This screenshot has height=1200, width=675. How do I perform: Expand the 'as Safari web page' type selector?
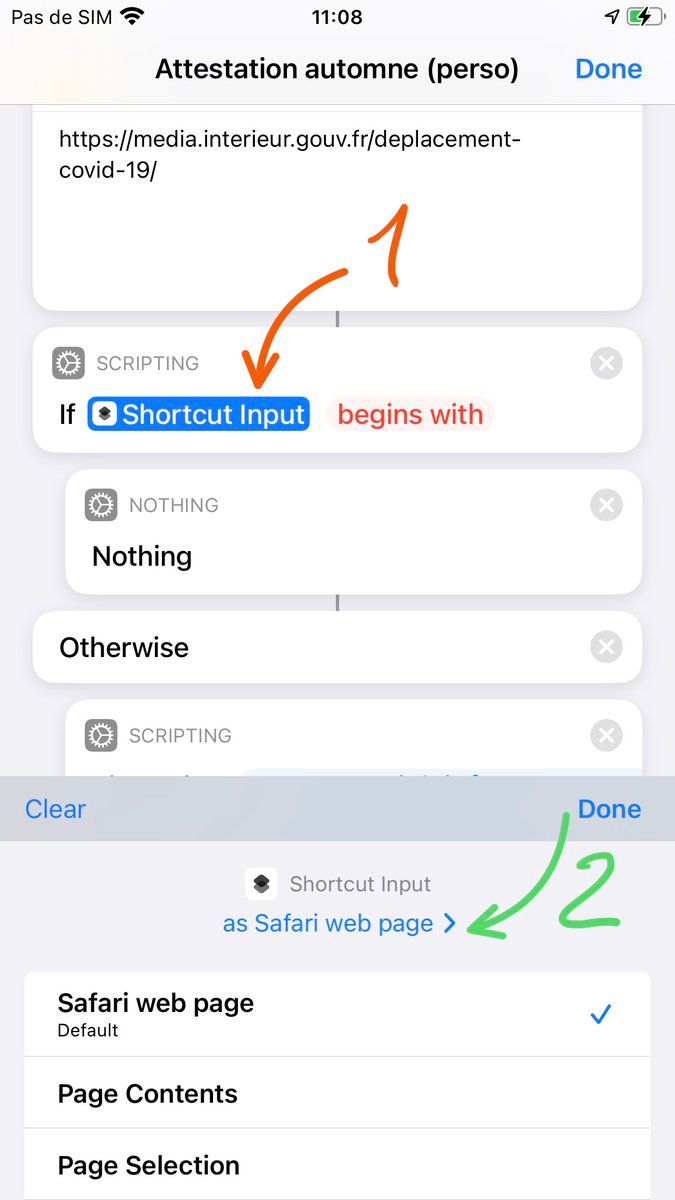[x=339, y=923]
